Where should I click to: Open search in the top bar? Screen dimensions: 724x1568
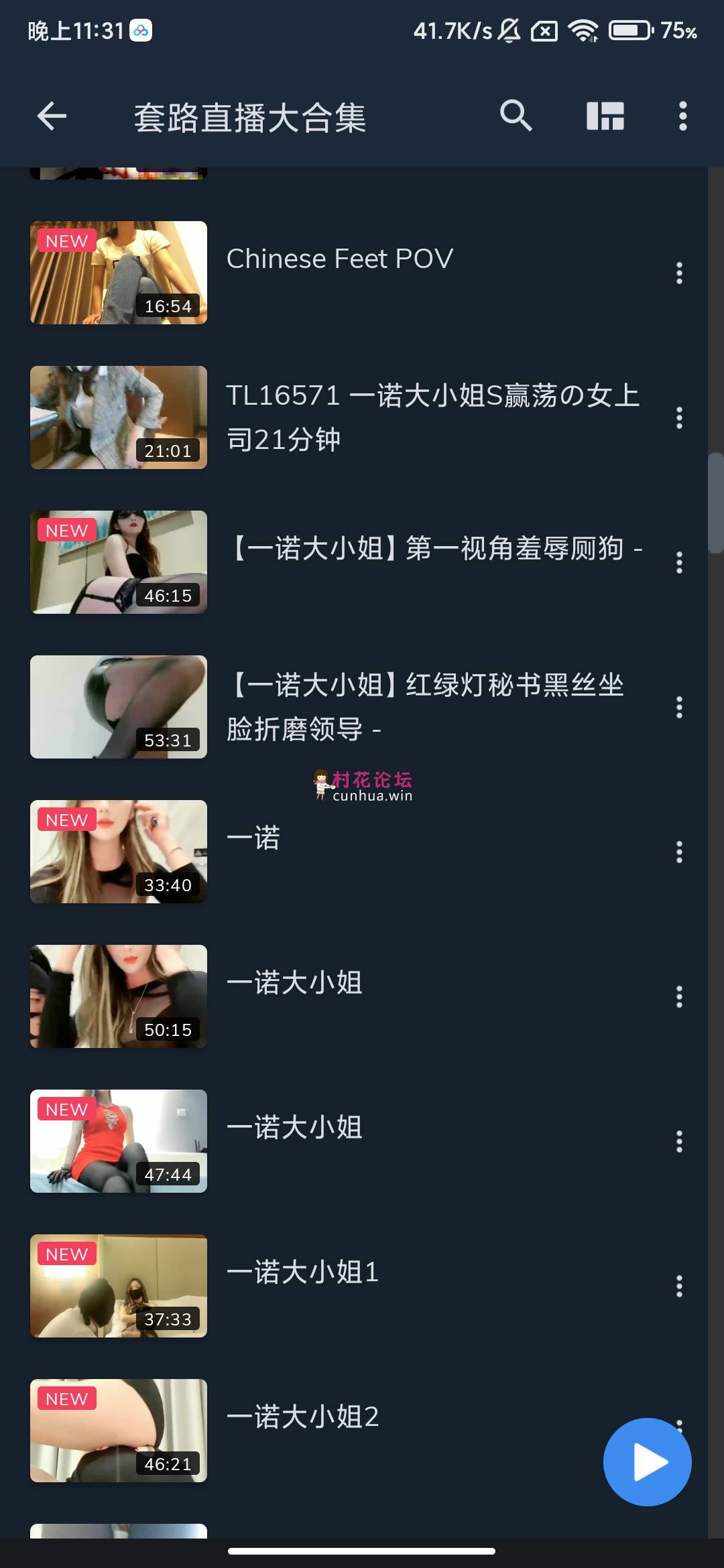tap(516, 117)
